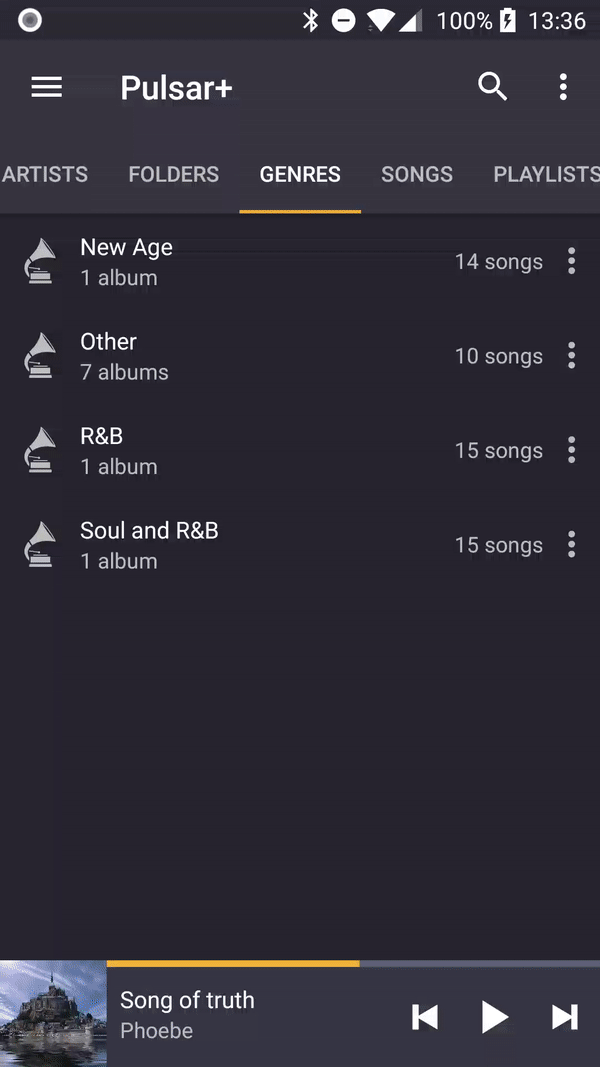Open more options for Other genre
The height and width of the screenshot is (1067, 600).
[572, 356]
